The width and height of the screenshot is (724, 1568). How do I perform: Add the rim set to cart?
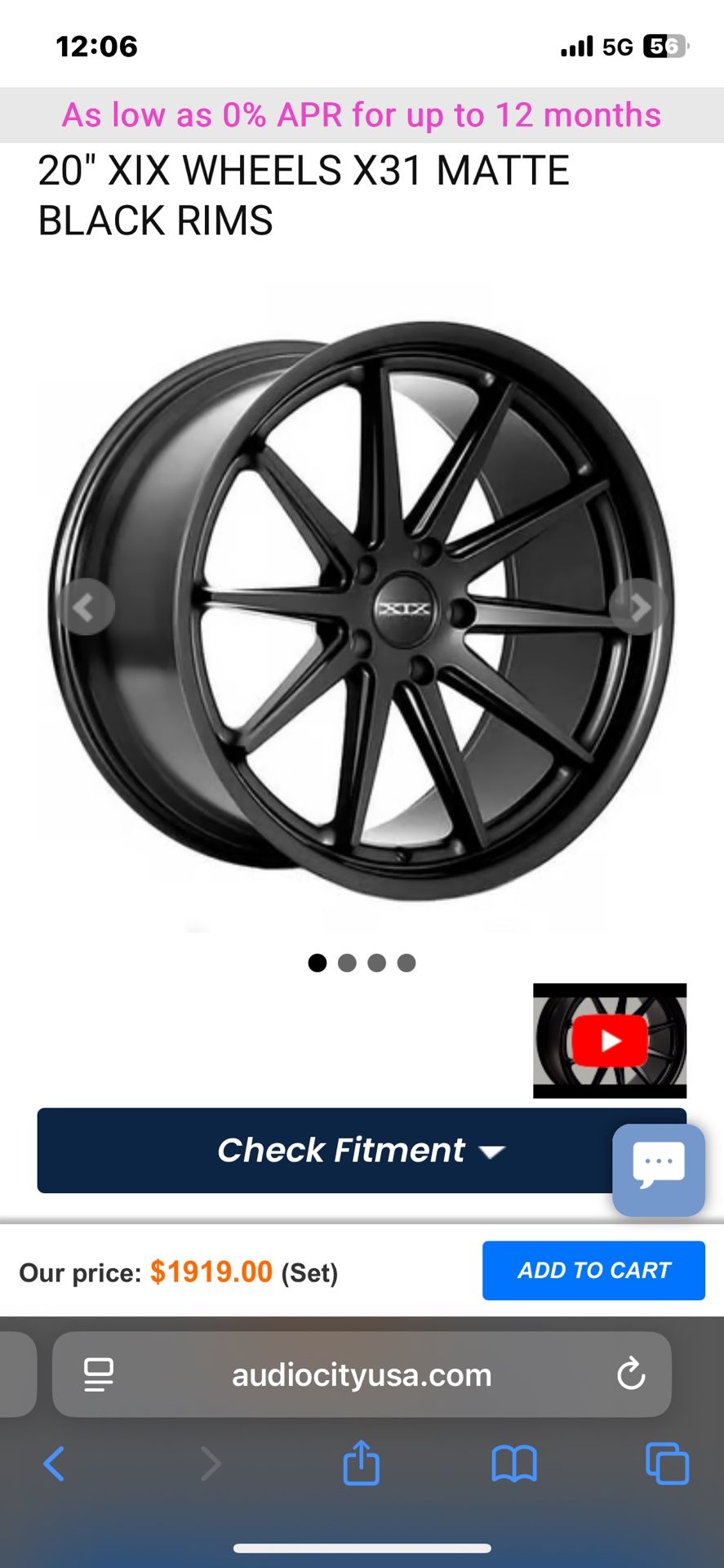593,1271
